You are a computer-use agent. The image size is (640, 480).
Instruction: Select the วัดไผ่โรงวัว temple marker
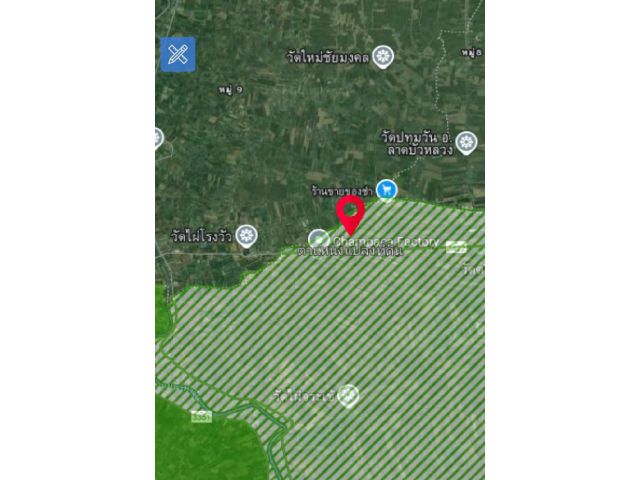pyautogui.click(x=244, y=236)
